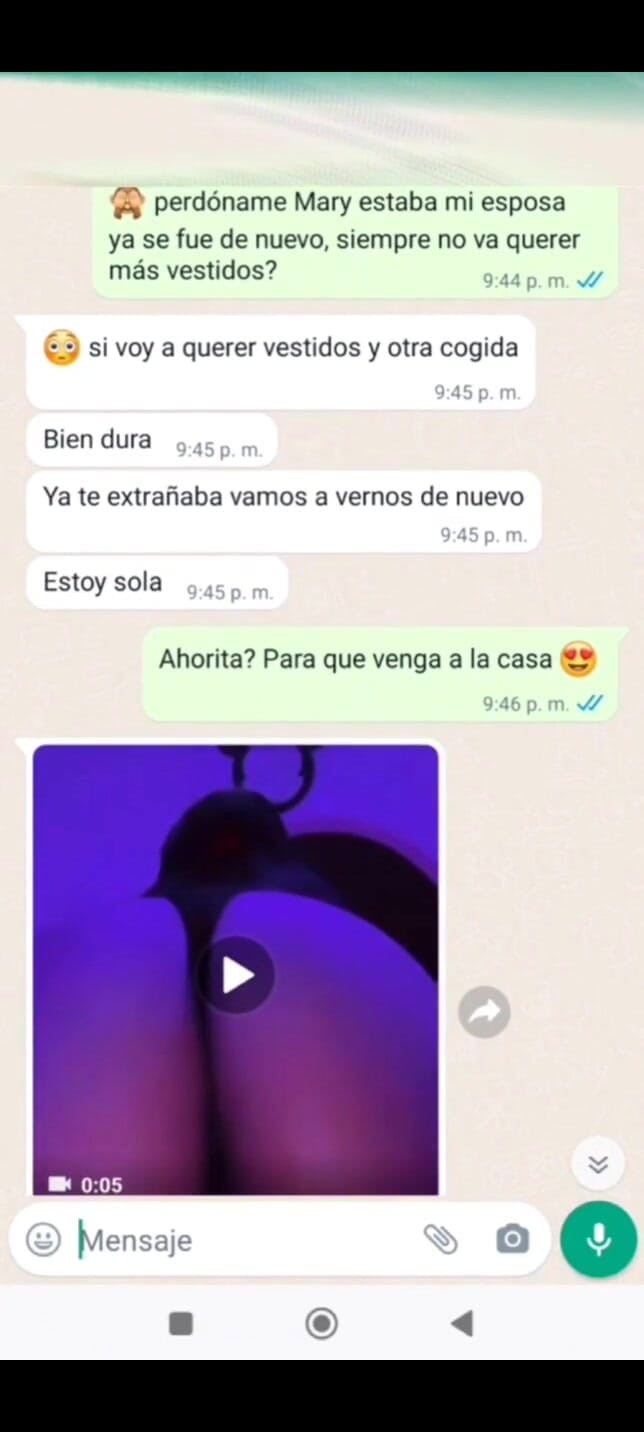Open the camera from the message bar
Screen dimensions: 644x1432
point(512,1240)
